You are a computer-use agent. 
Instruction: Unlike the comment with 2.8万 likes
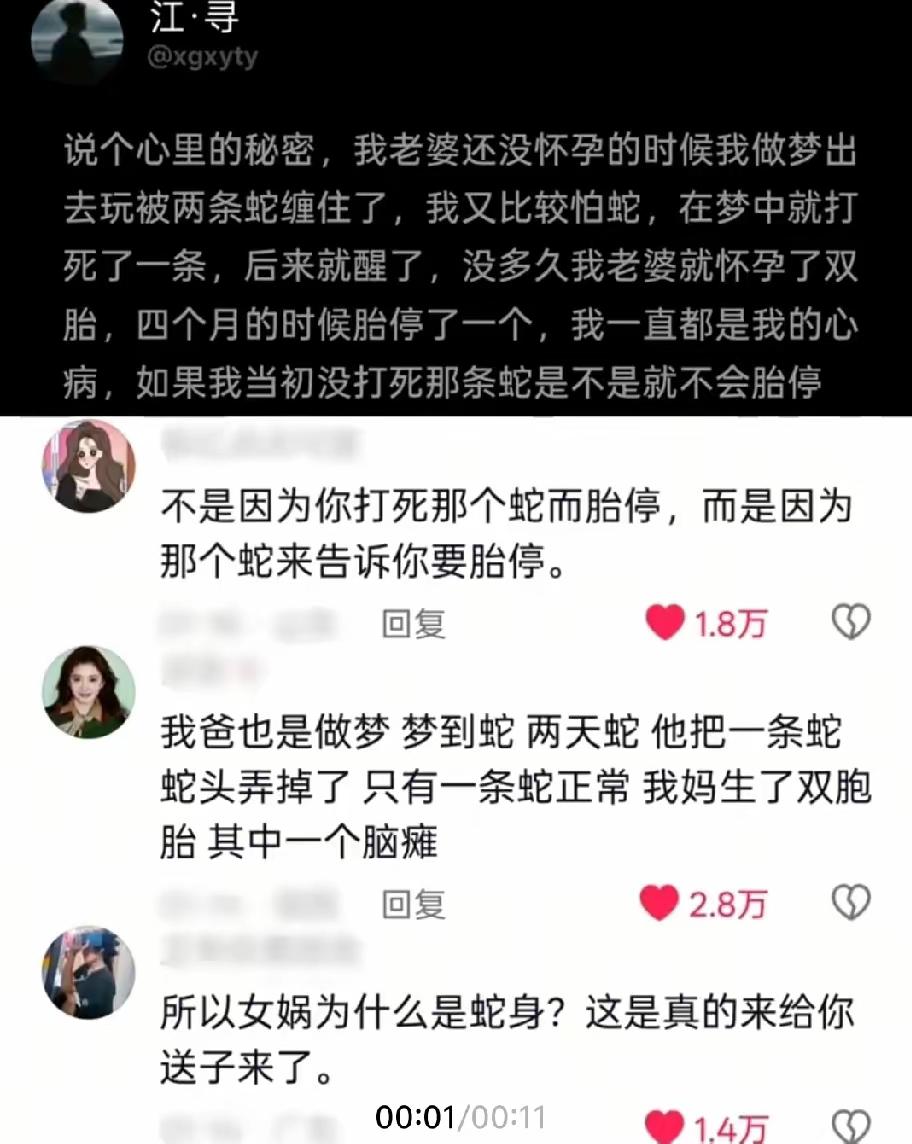660,901
